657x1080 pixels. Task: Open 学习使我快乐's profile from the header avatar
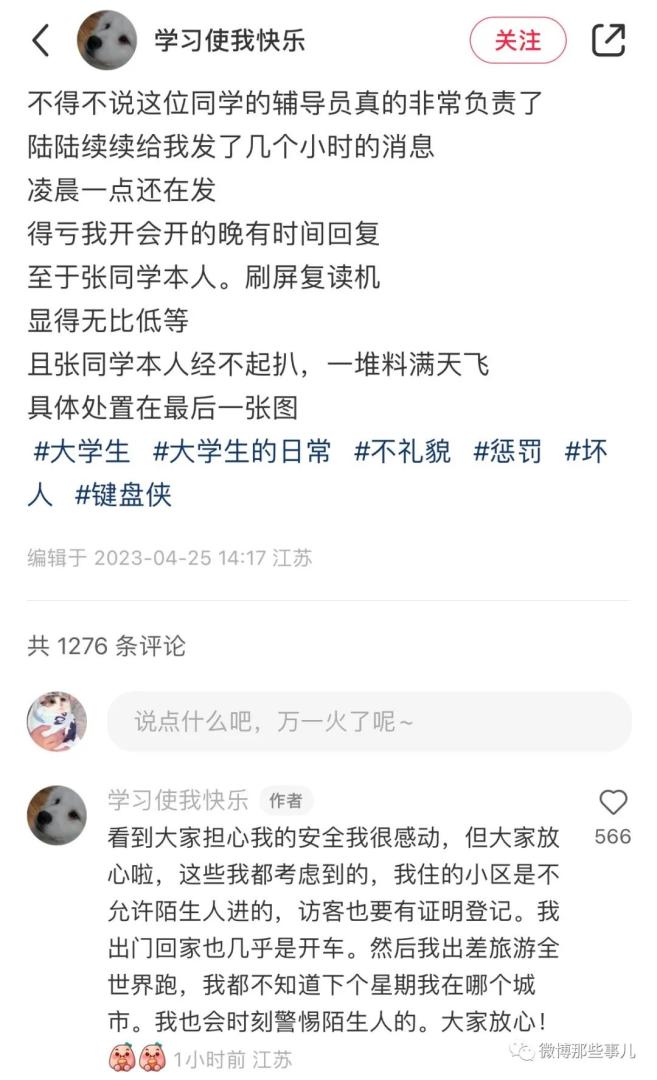point(107,41)
